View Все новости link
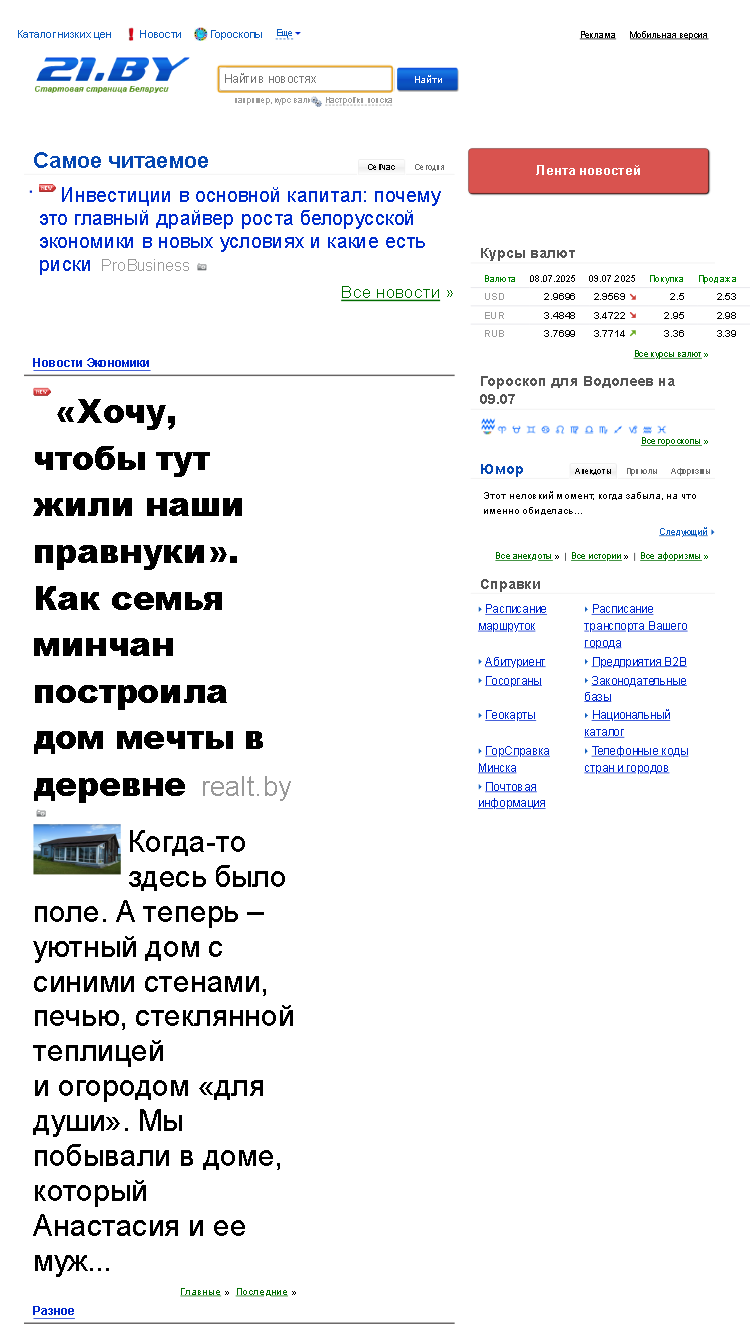This screenshot has height=1333, width=750. point(390,293)
